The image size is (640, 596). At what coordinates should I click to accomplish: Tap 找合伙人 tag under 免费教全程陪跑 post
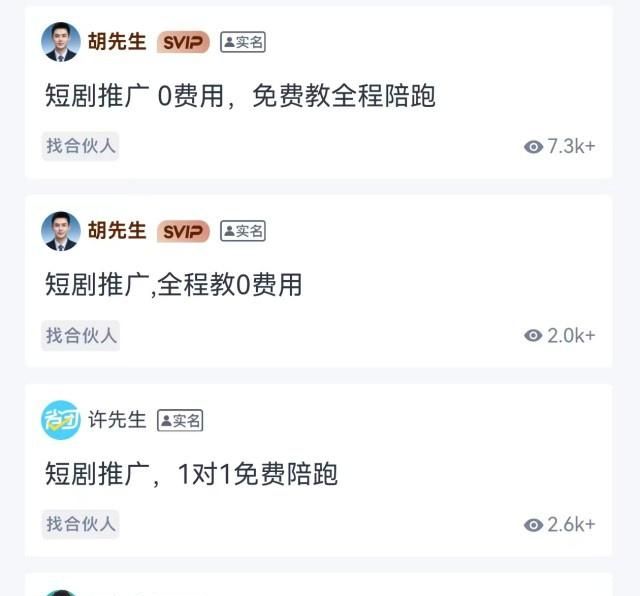81,146
